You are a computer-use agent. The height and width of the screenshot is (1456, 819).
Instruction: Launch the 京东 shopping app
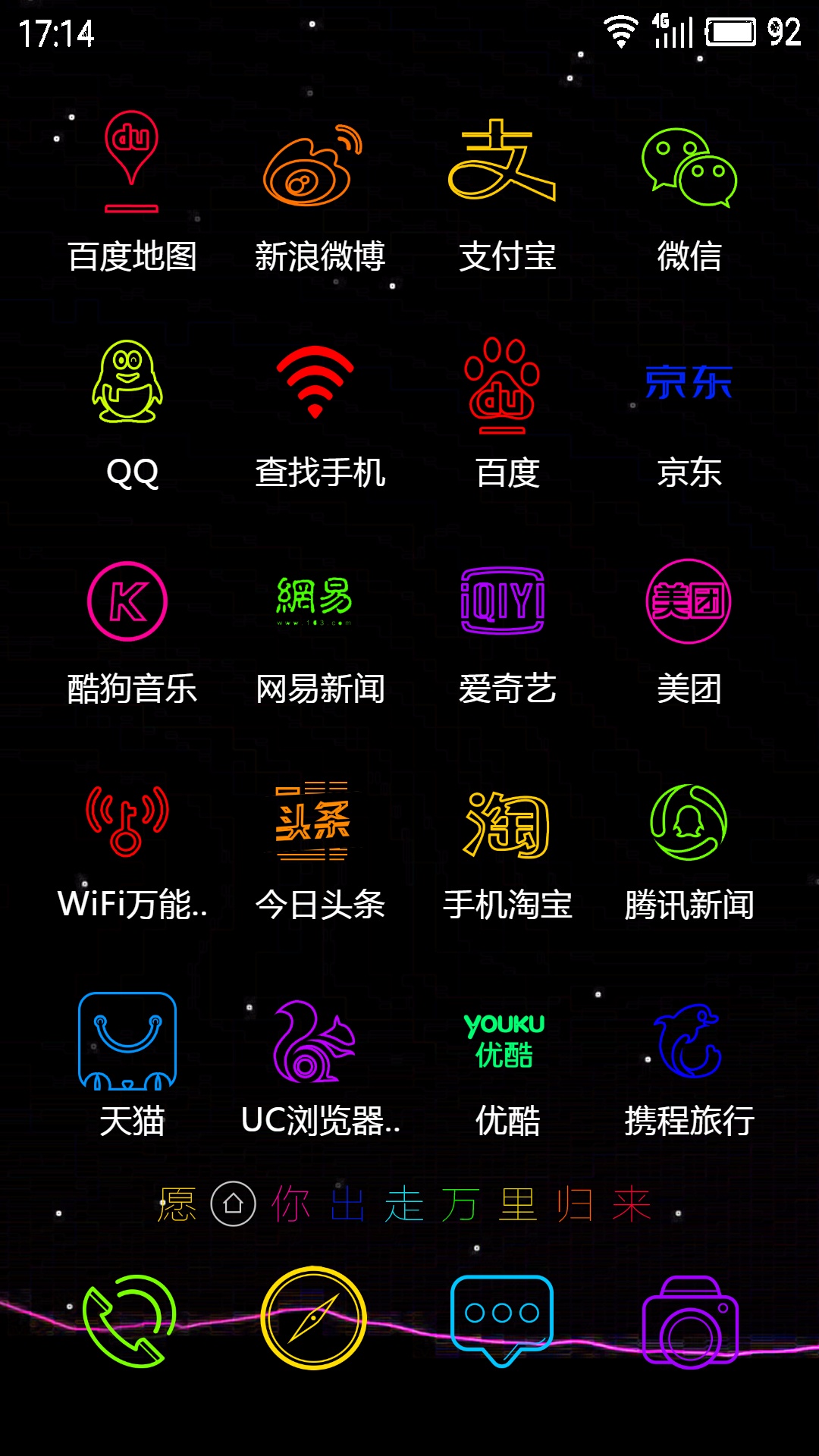[x=689, y=381]
